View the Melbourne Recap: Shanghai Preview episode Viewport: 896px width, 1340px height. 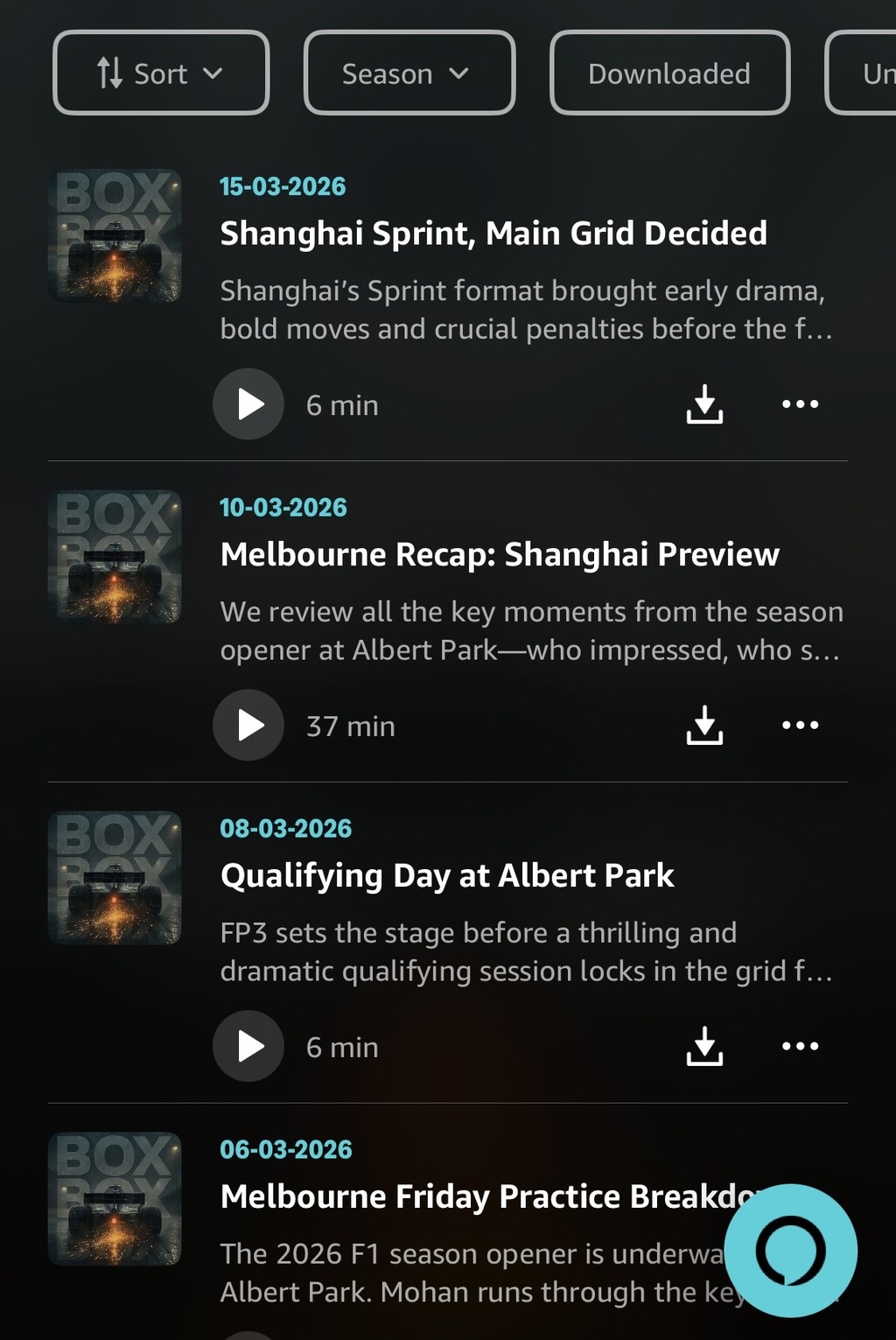[500, 555]
